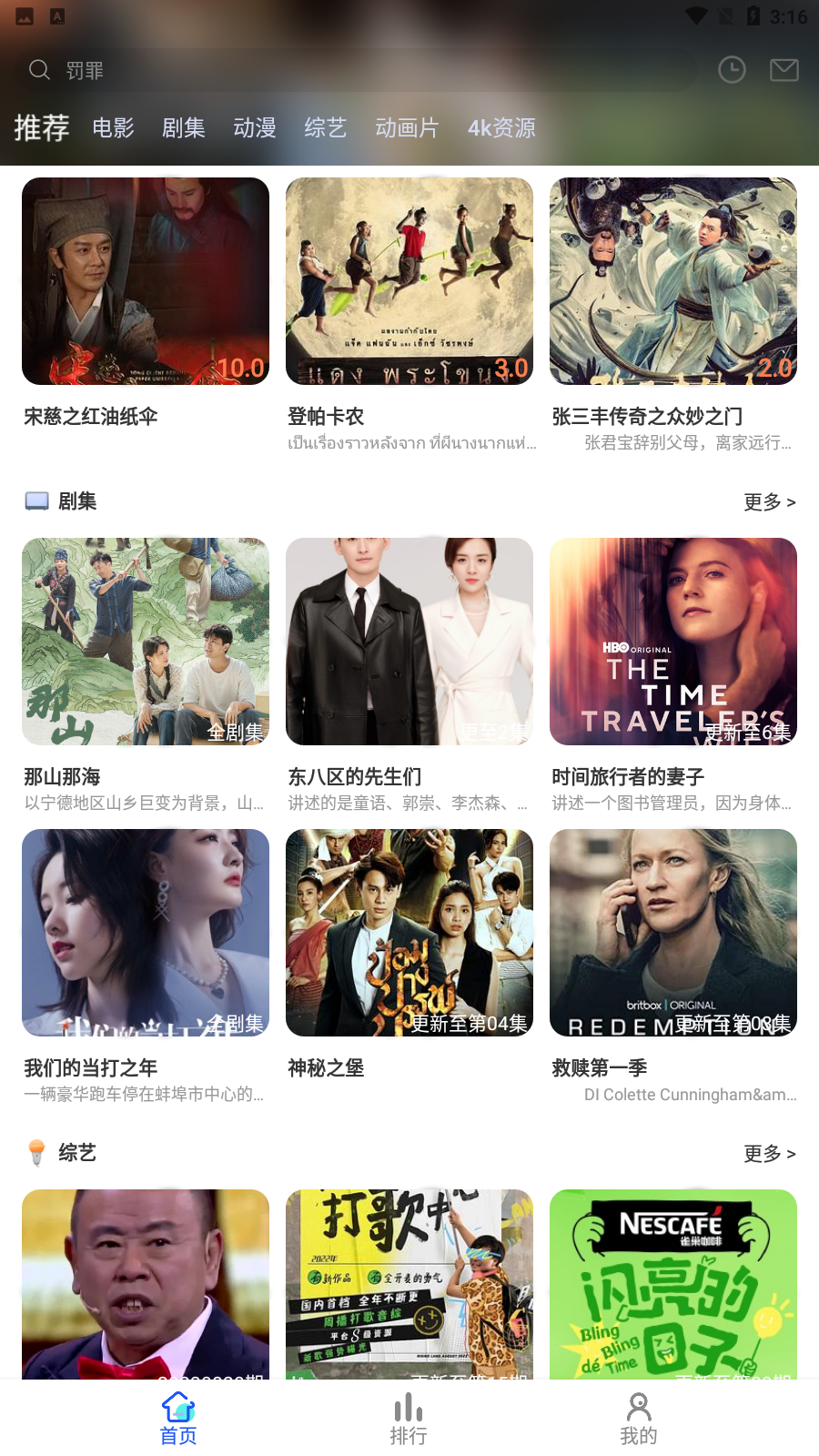The width and height of the screenshot is (819, 1456).
Task: Tap the search box showing 罚罪
Action: pos(364,70)
